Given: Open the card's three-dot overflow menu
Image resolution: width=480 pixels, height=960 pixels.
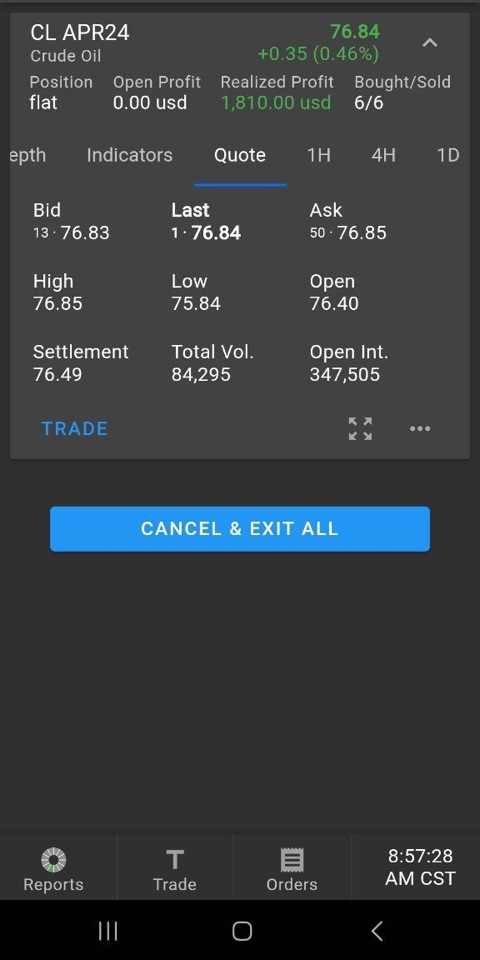Looking at the screenshot, I should tap(420, 429).
